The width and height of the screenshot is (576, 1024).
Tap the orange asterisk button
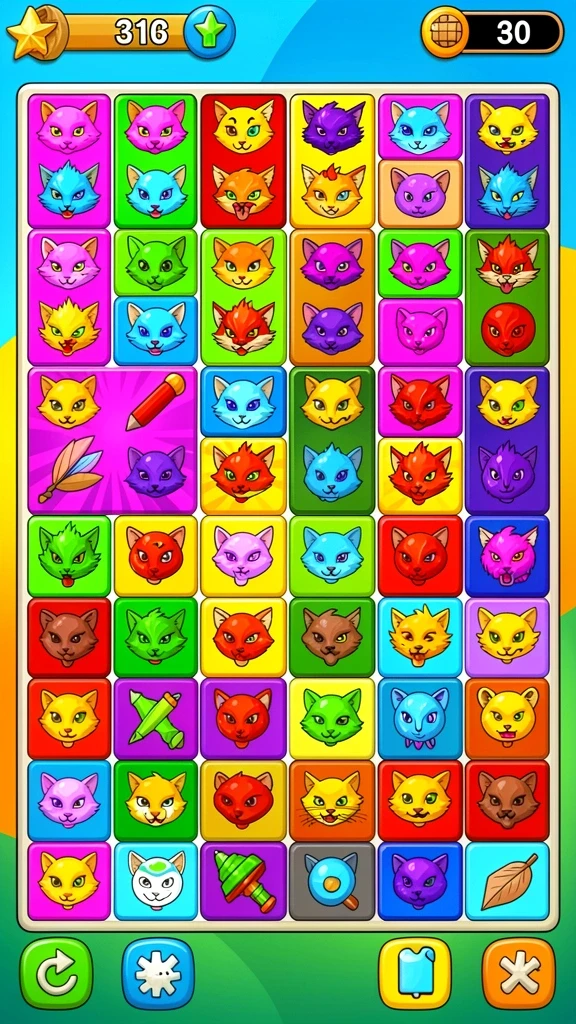pyautogui.click(x=519, y=974)
